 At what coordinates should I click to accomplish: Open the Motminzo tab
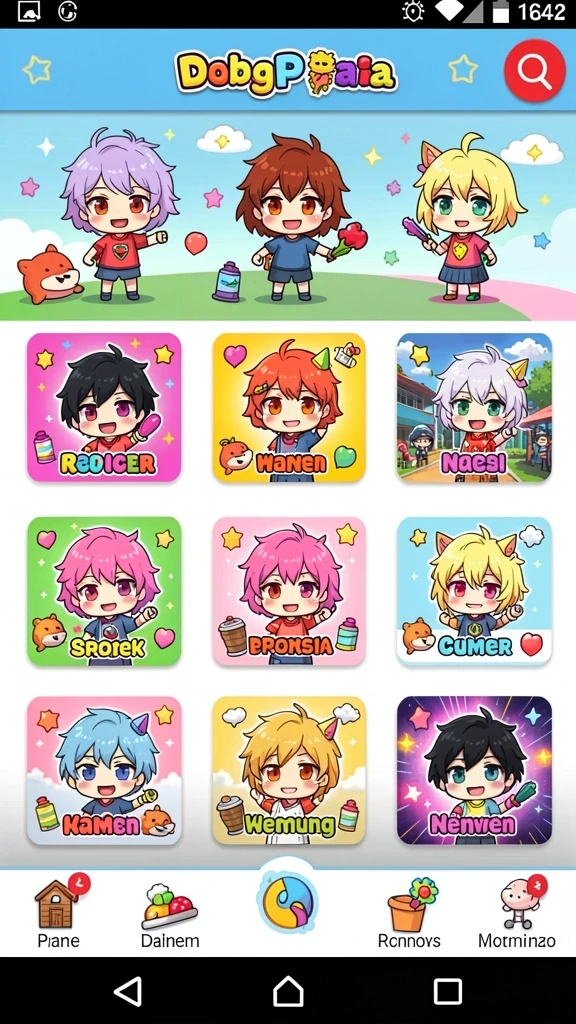(517, 912)
